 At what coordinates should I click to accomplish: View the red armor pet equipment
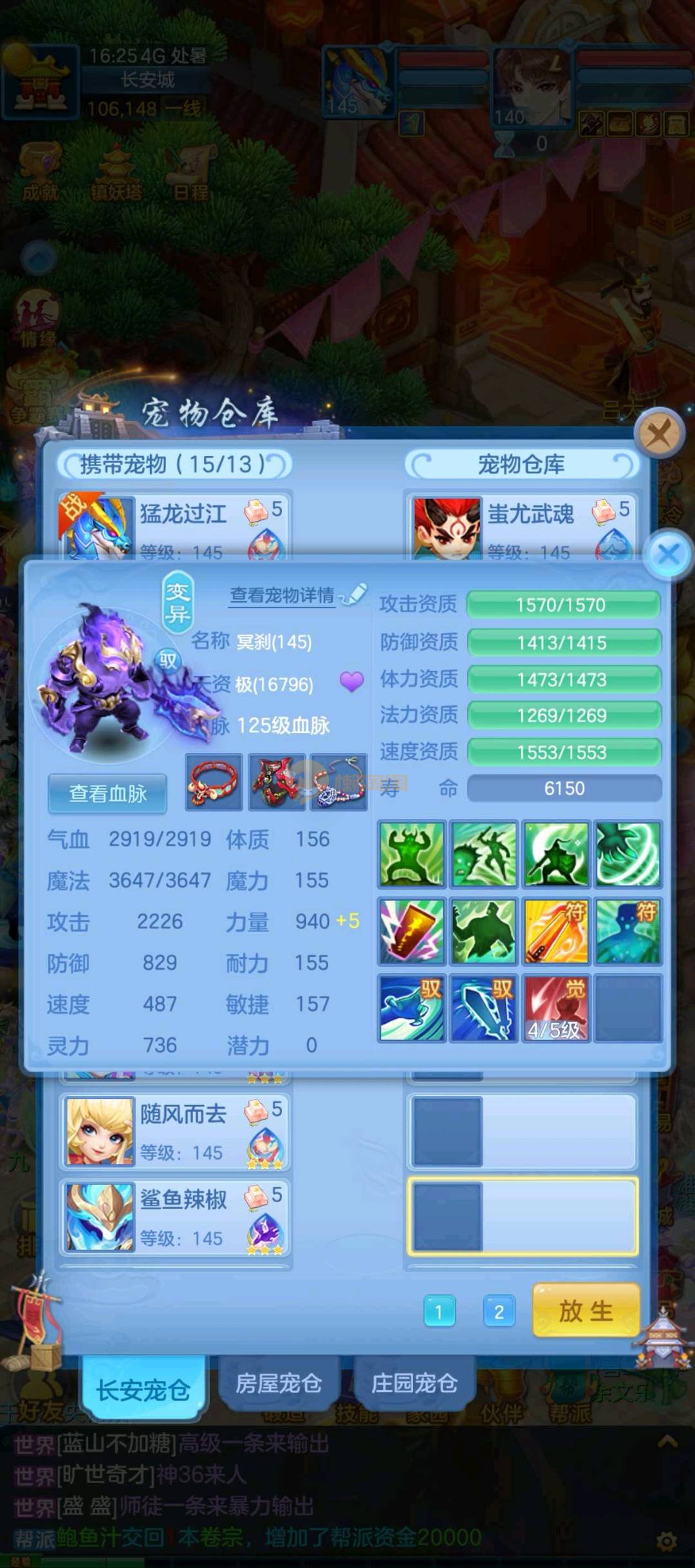(277, 782)
